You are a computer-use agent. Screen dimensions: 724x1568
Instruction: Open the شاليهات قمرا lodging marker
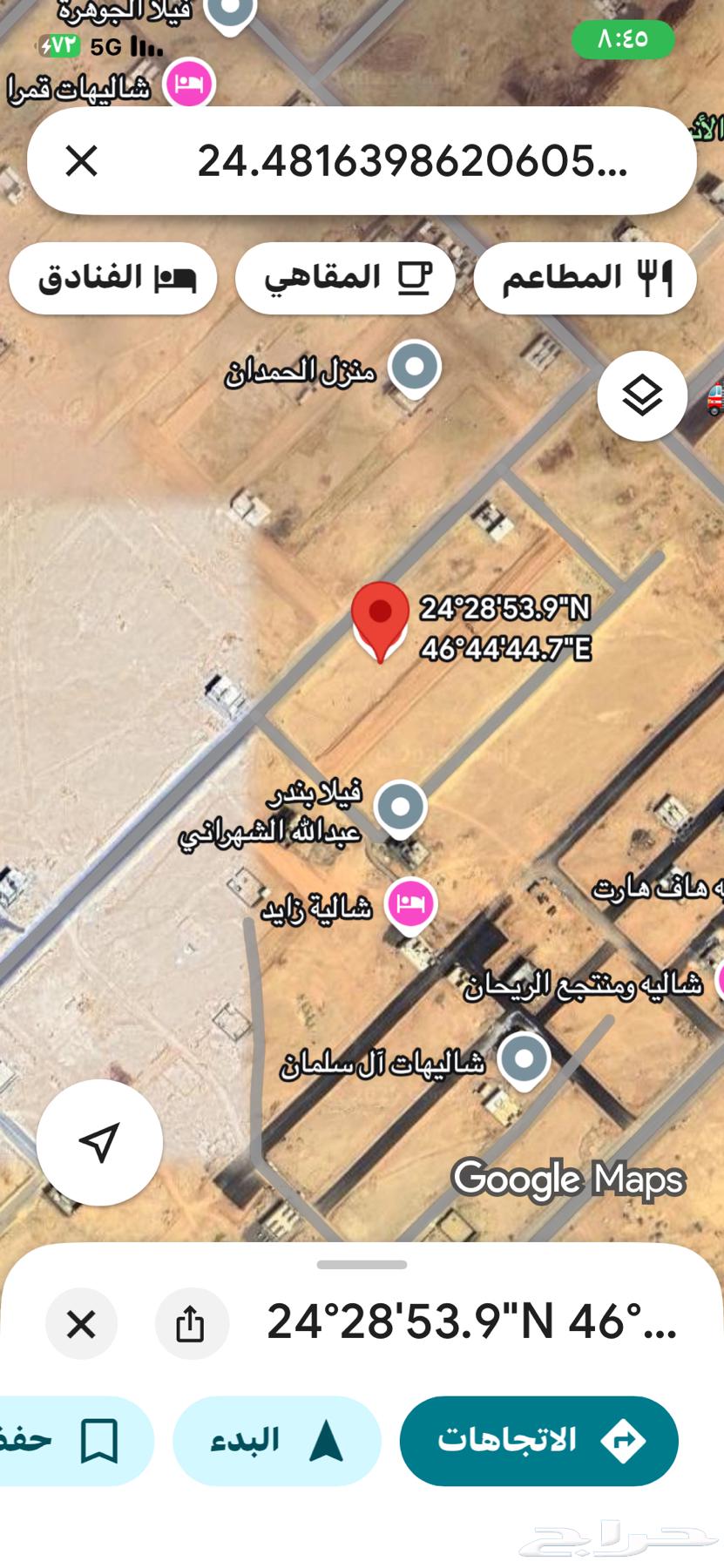(x=189, y=84)
